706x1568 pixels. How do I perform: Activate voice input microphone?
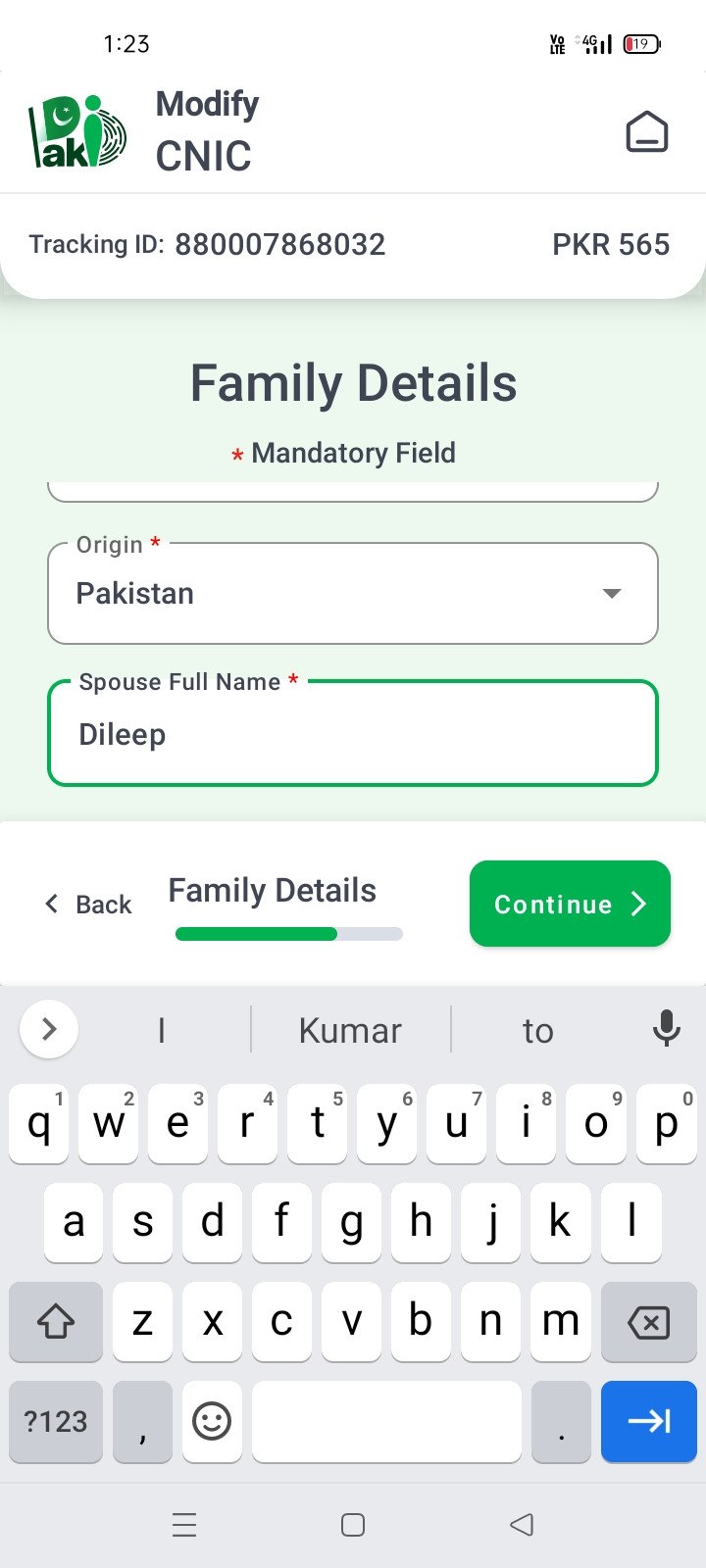click(666, 1029)
